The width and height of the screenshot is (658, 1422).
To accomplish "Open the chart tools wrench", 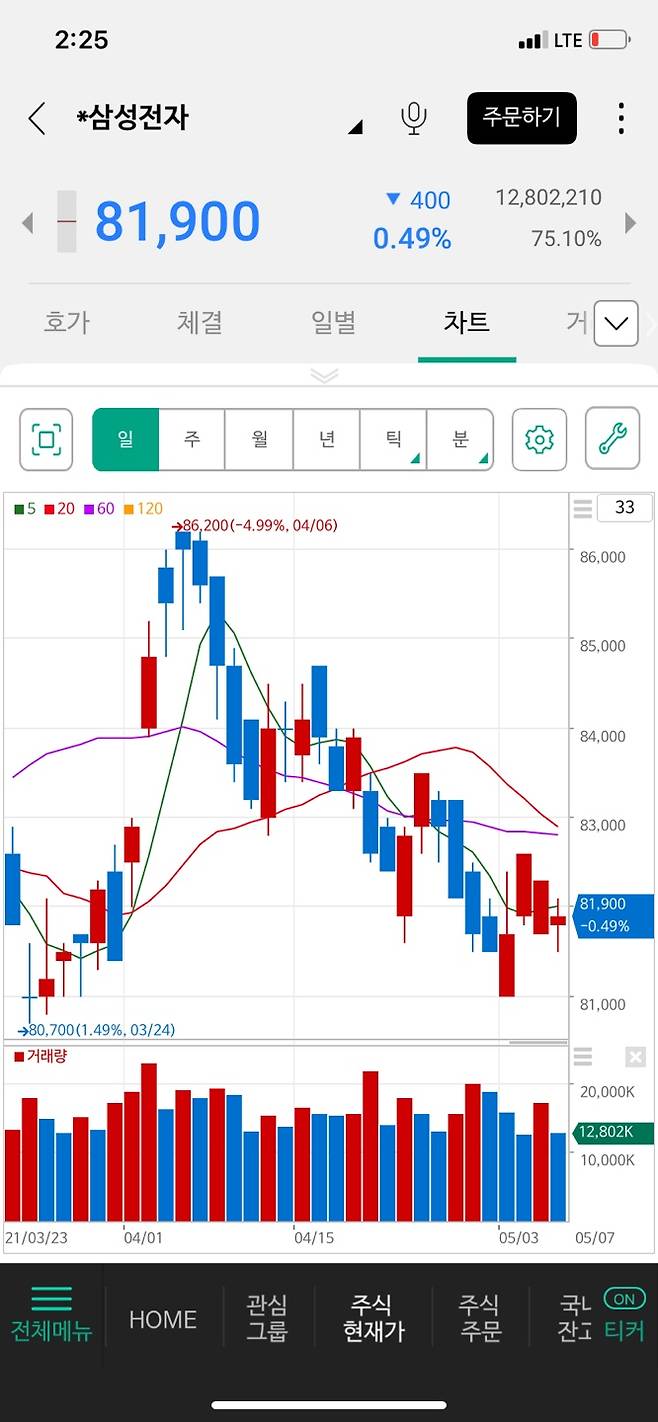I will [612, 439].
